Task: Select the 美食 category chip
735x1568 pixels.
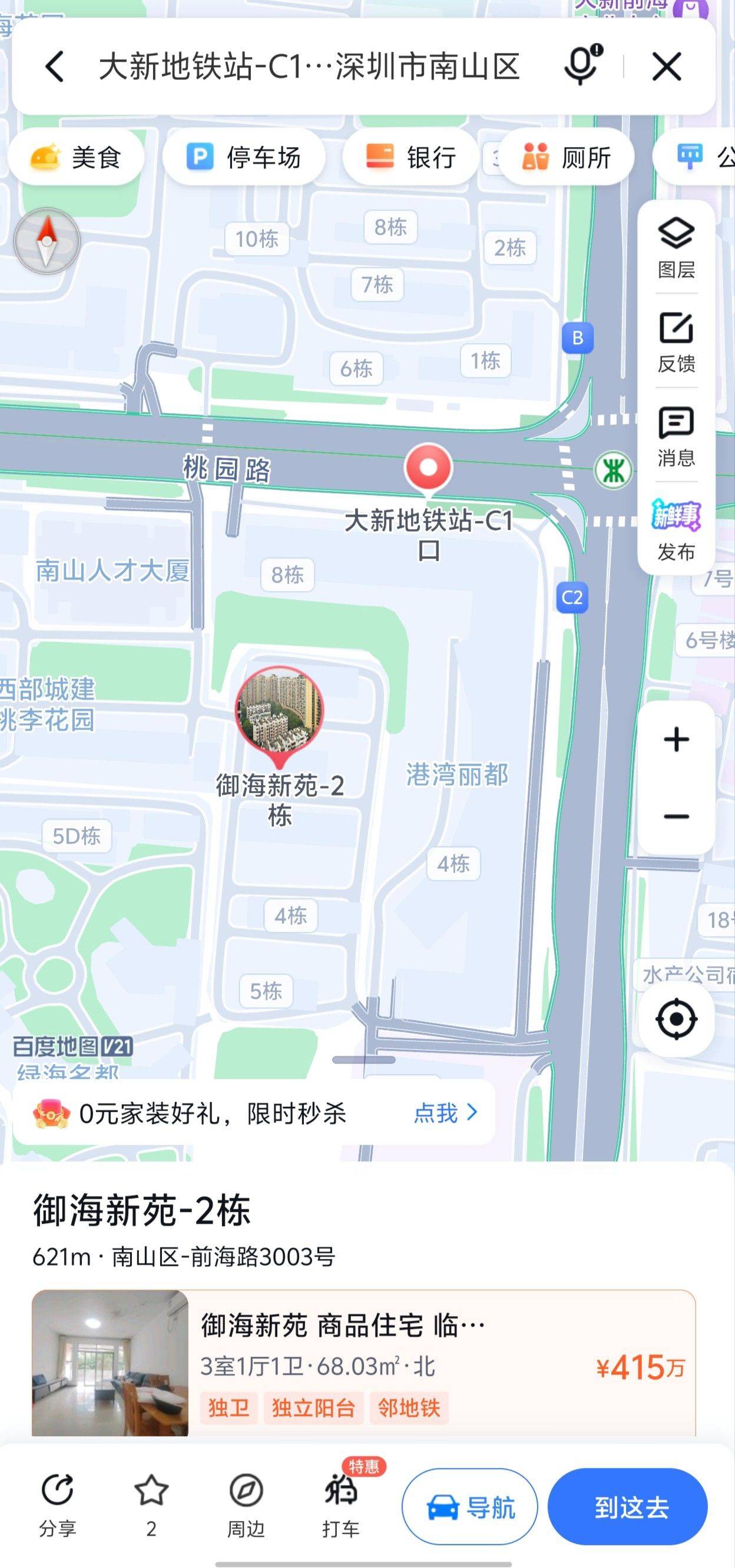Action: (76, 157)
